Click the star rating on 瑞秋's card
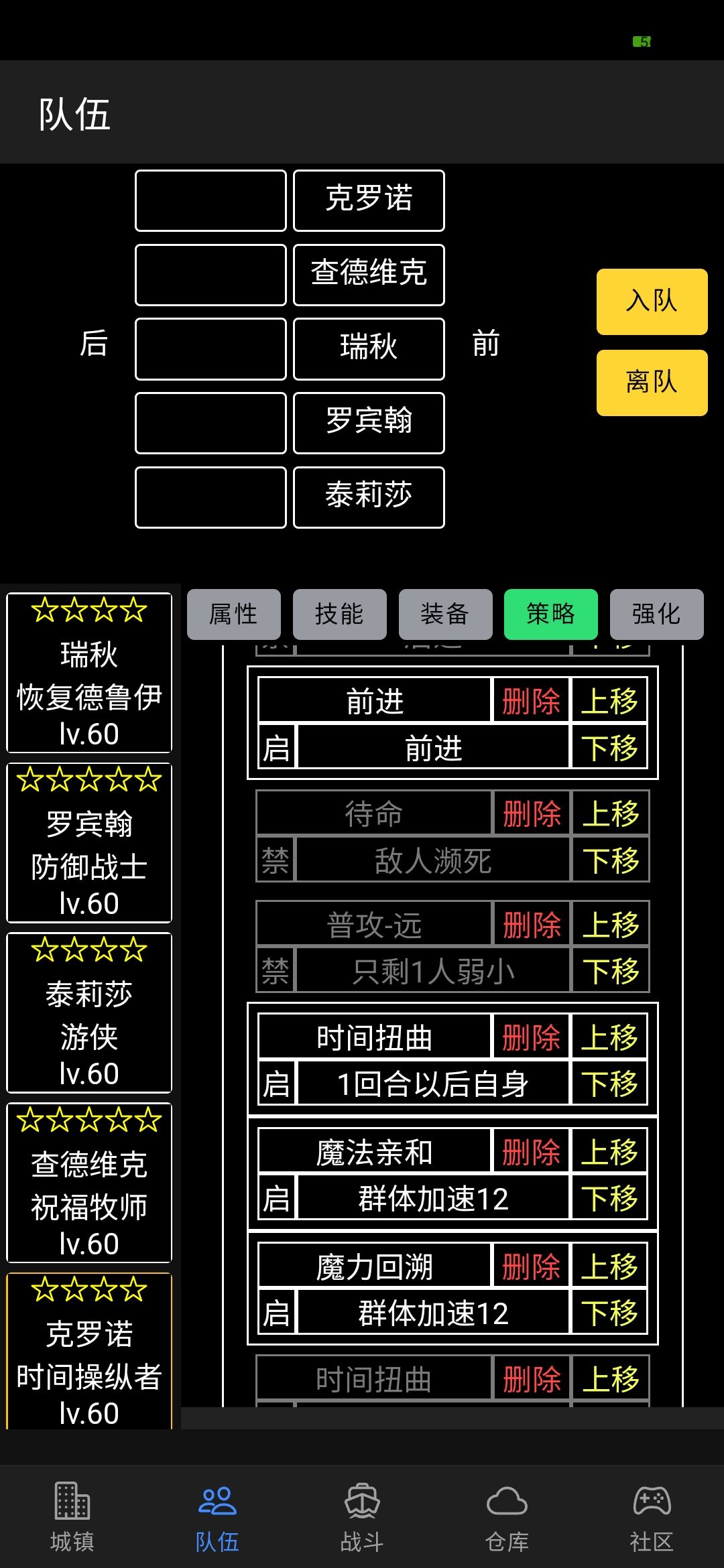This screenshot has width=724, height=1568. [x=88, y=611]
